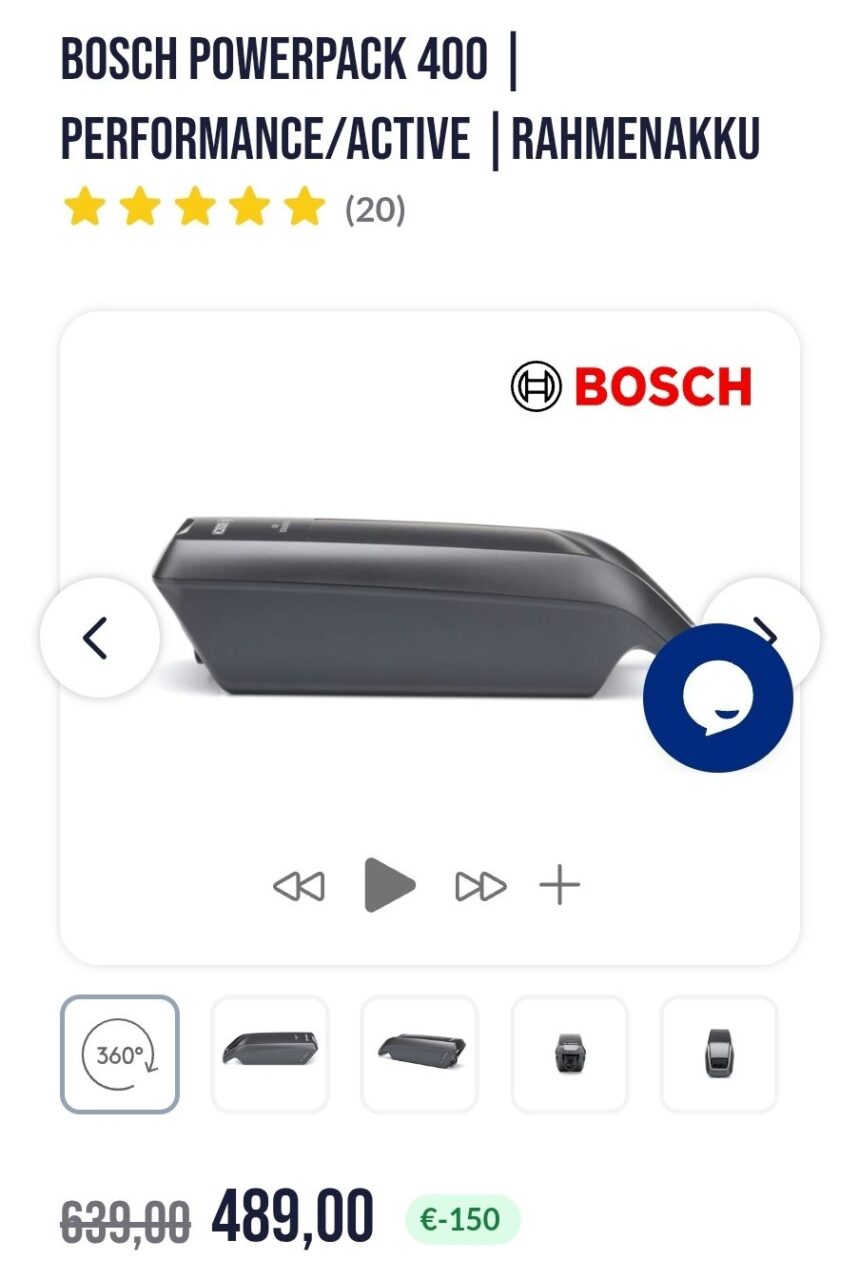Viewport: 859px width, 1280px height.
Task: Open the live chat bubble
Action: 718,699
